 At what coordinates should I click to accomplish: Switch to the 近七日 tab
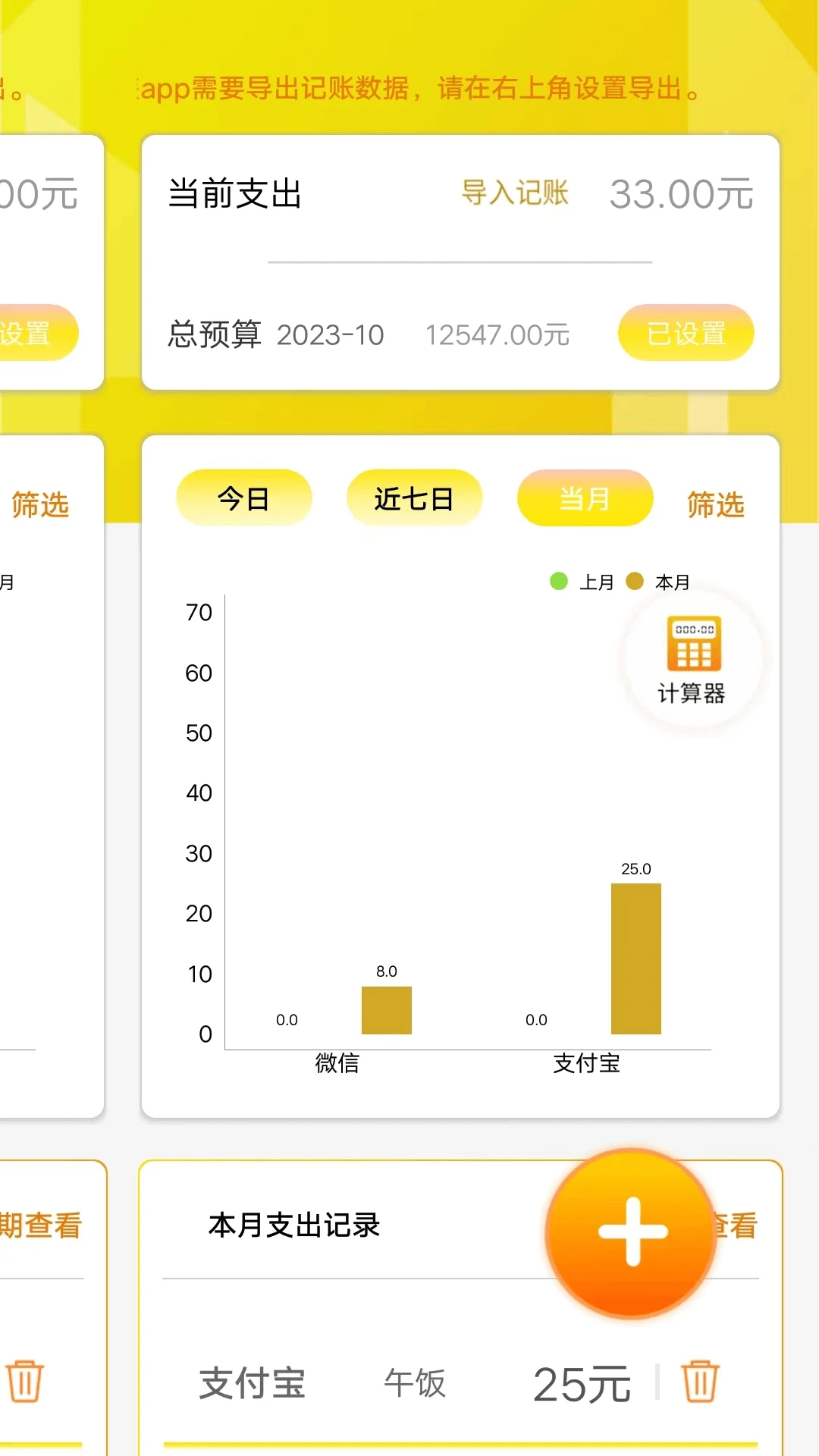click(x=414, y=499)
